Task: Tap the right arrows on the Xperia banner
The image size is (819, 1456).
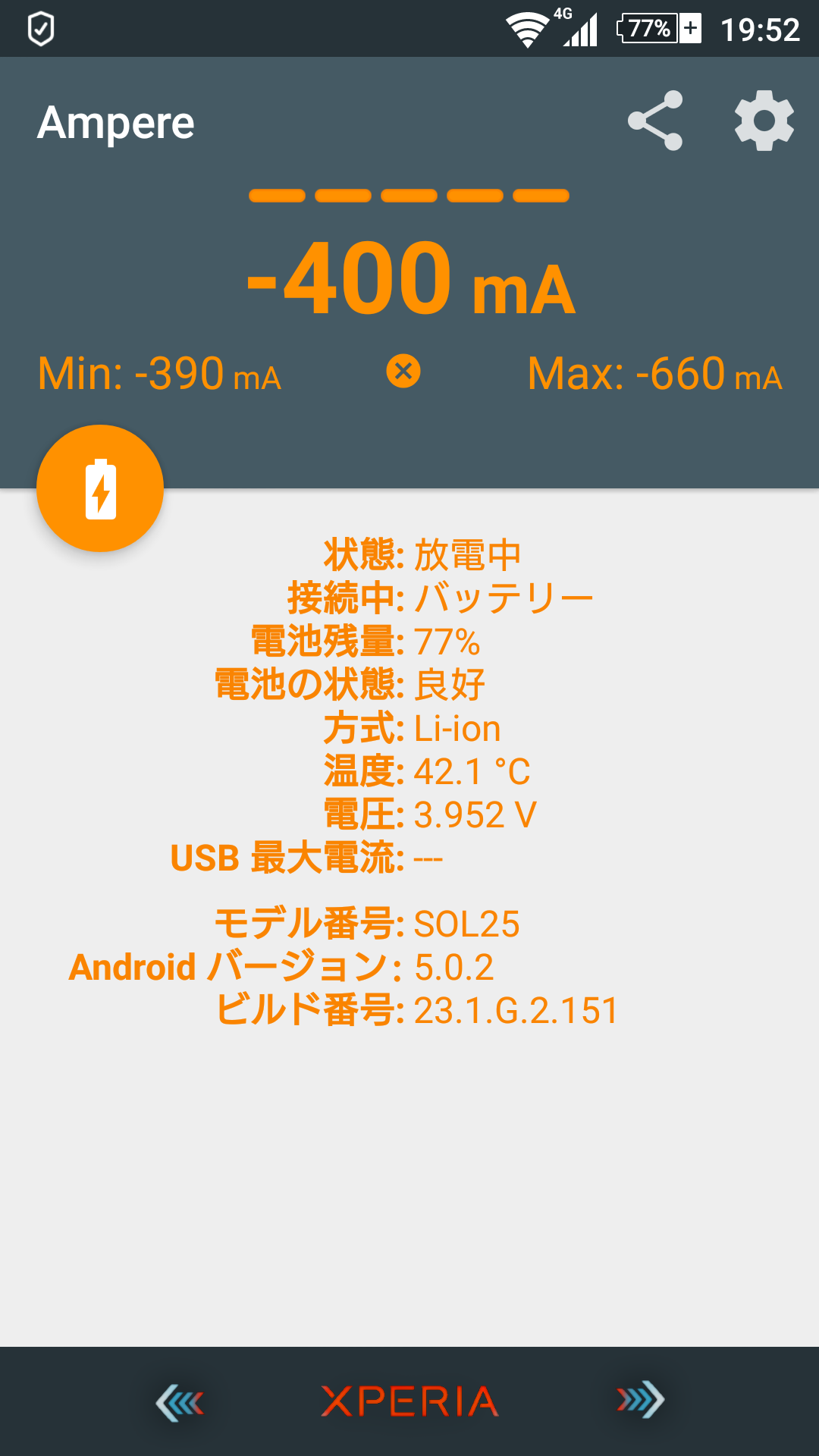Action: coord(640,1400)
